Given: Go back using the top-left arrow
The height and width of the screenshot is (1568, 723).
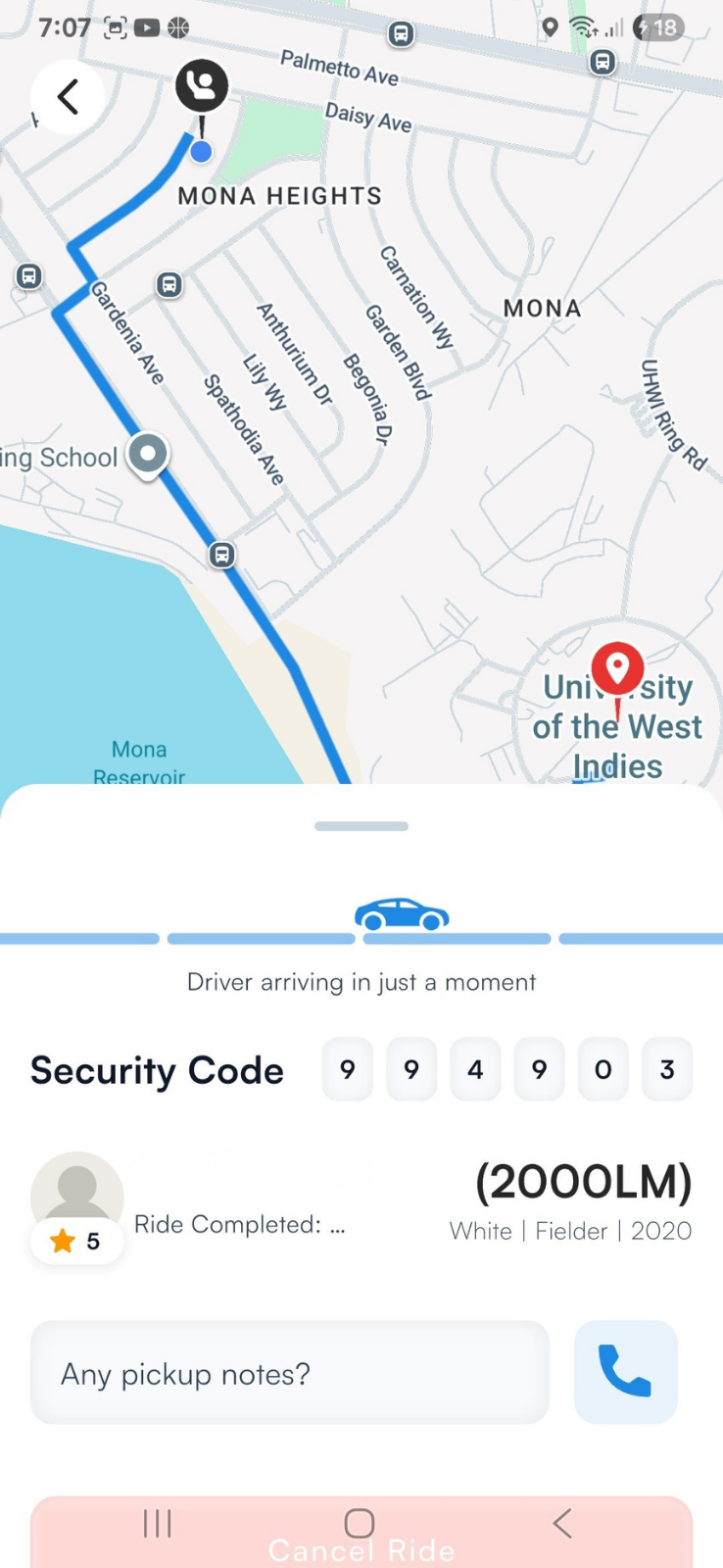Looking at the screenshot, I should (x=68, y=97).
